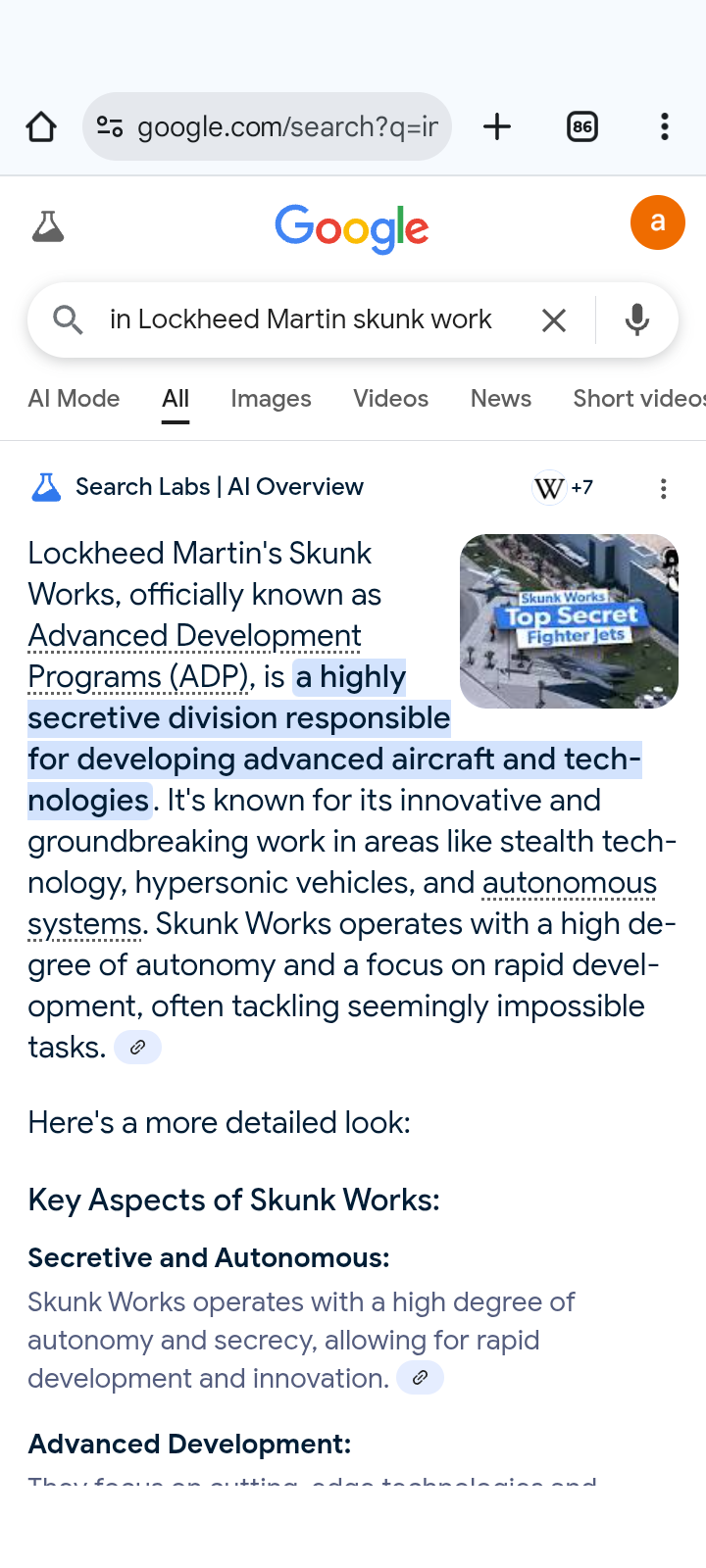
Task: Open AI Overview more options menu
Action: click(x=664, y=488)
